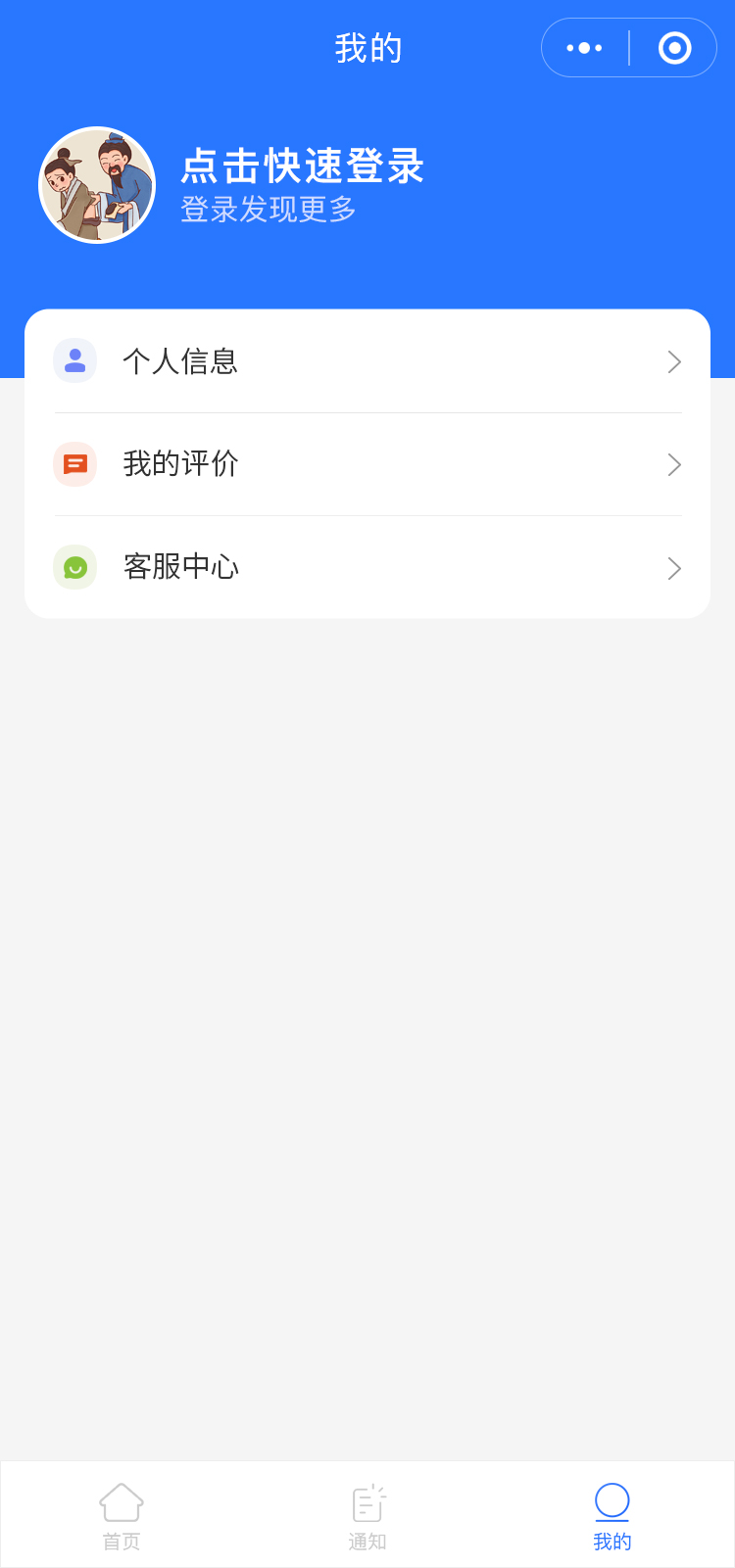735x1568 pixels.
Task: Switch to the 首页 tab
Action: (x=122, y=1514)
